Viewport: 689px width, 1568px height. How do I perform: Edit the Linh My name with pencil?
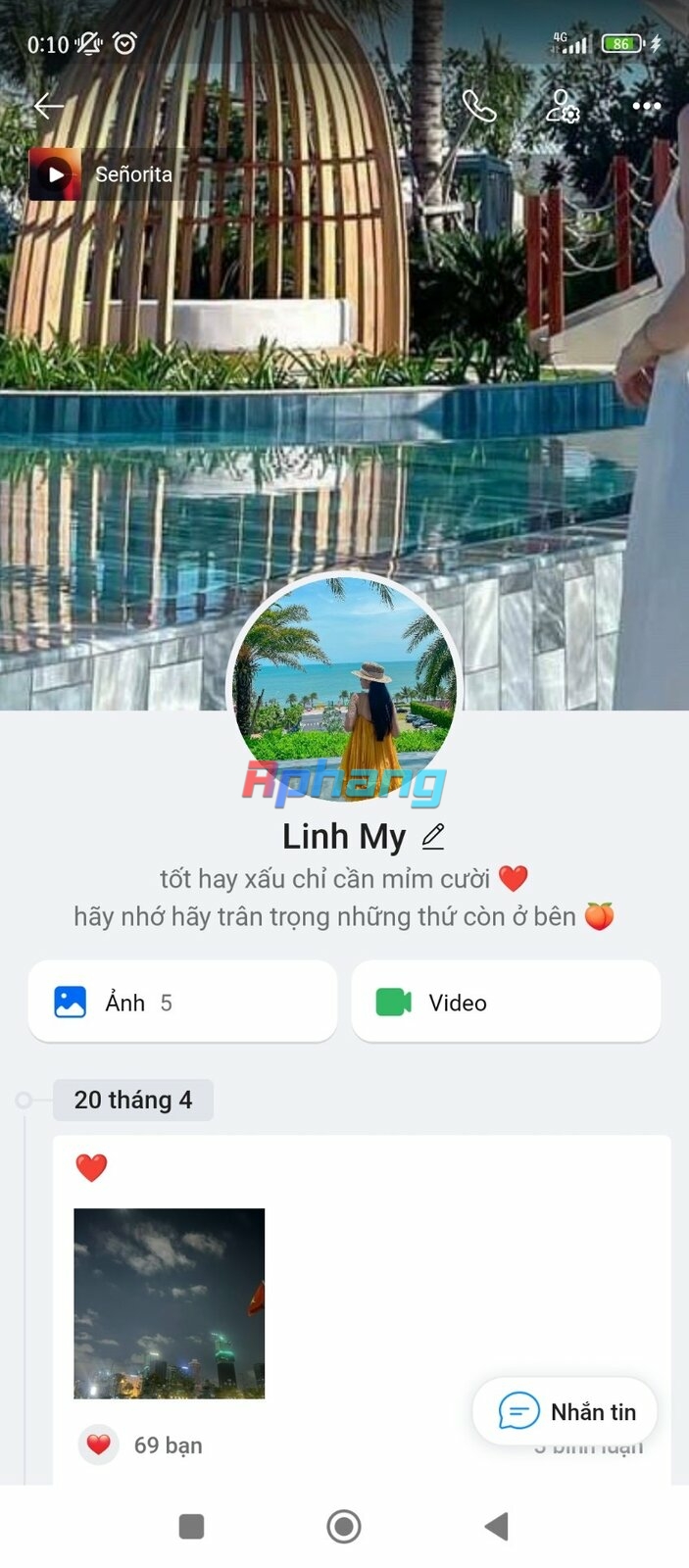click(433, 836)
